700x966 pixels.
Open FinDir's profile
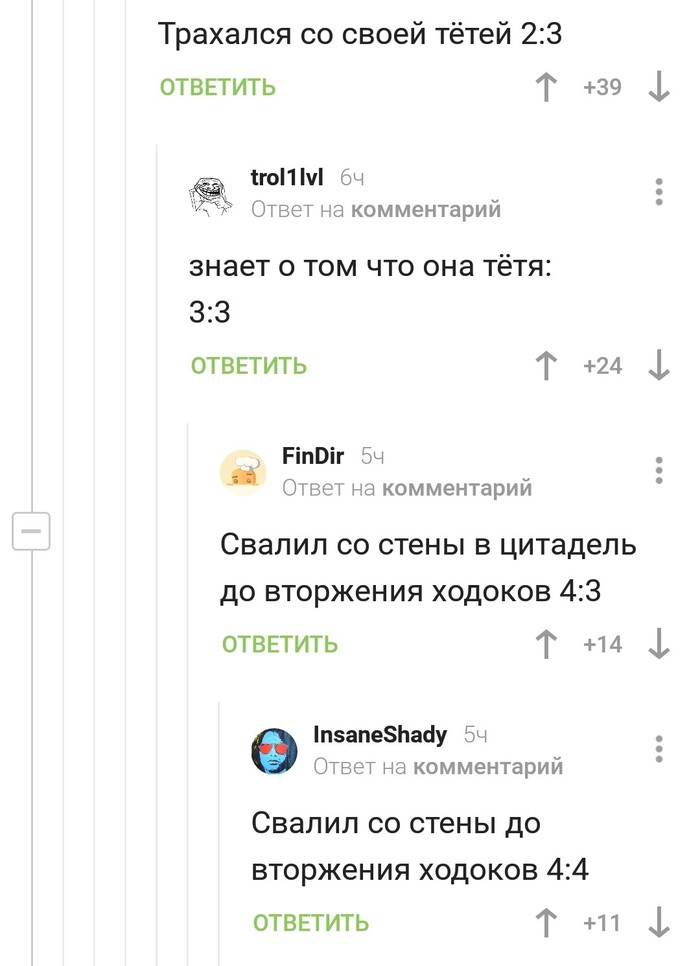[312, 456]
